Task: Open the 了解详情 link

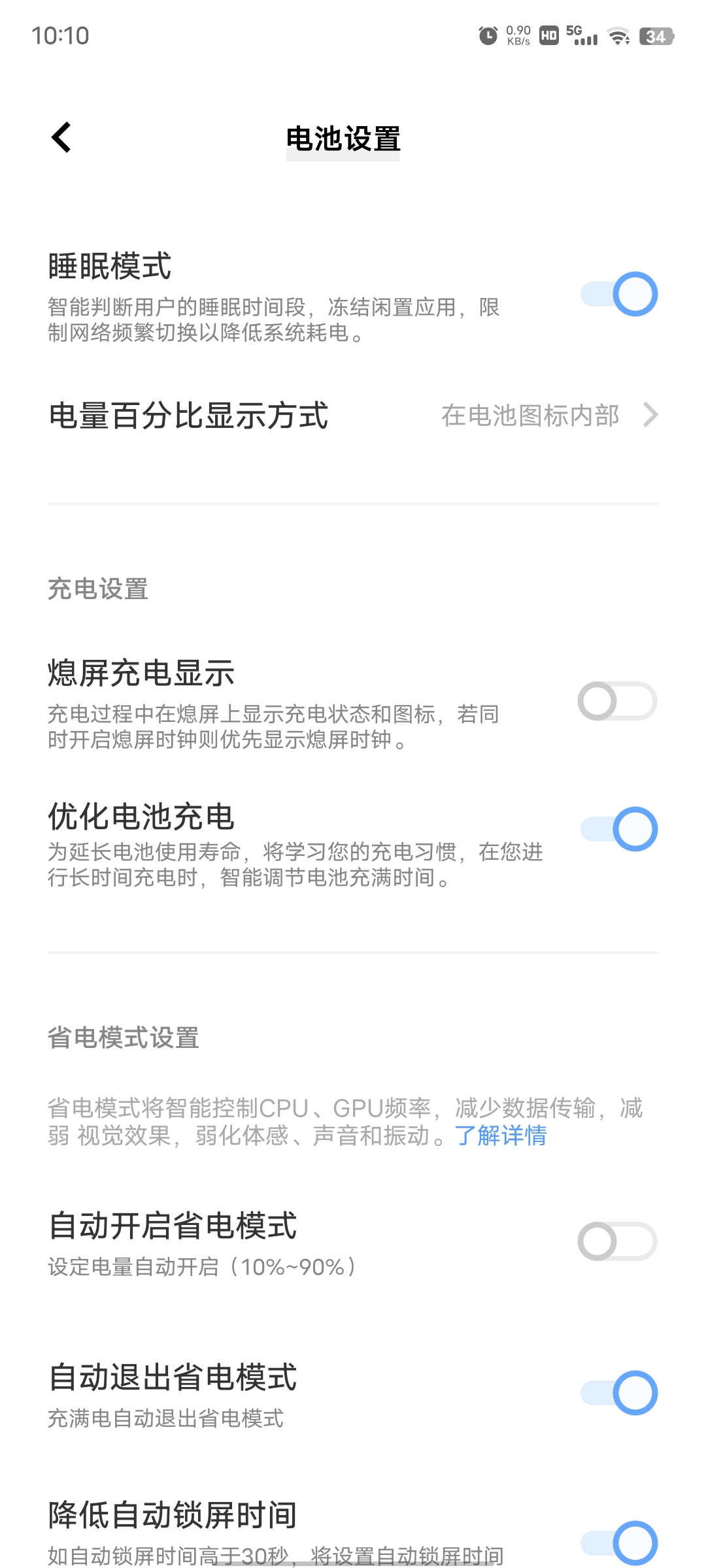Action: coord(501,1135)
